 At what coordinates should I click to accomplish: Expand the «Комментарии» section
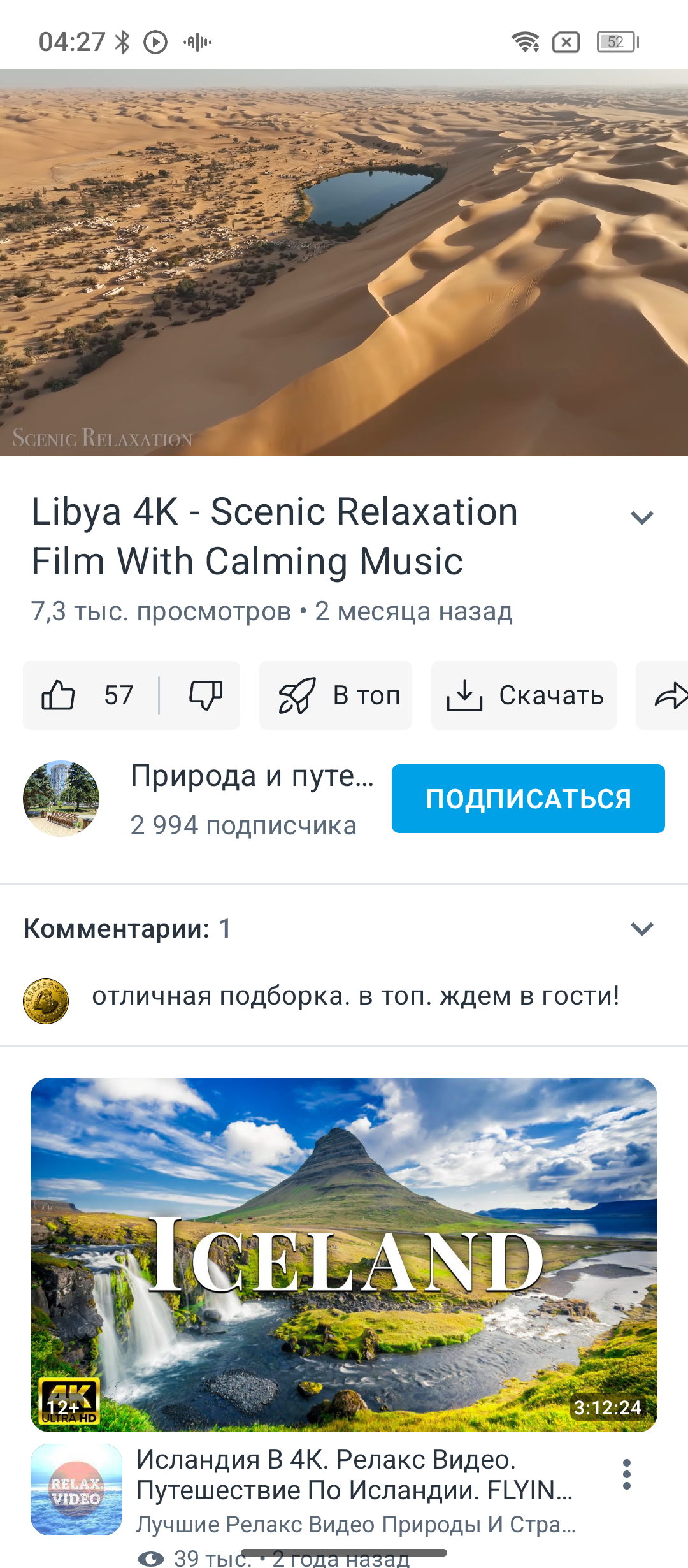pos(641,929)
